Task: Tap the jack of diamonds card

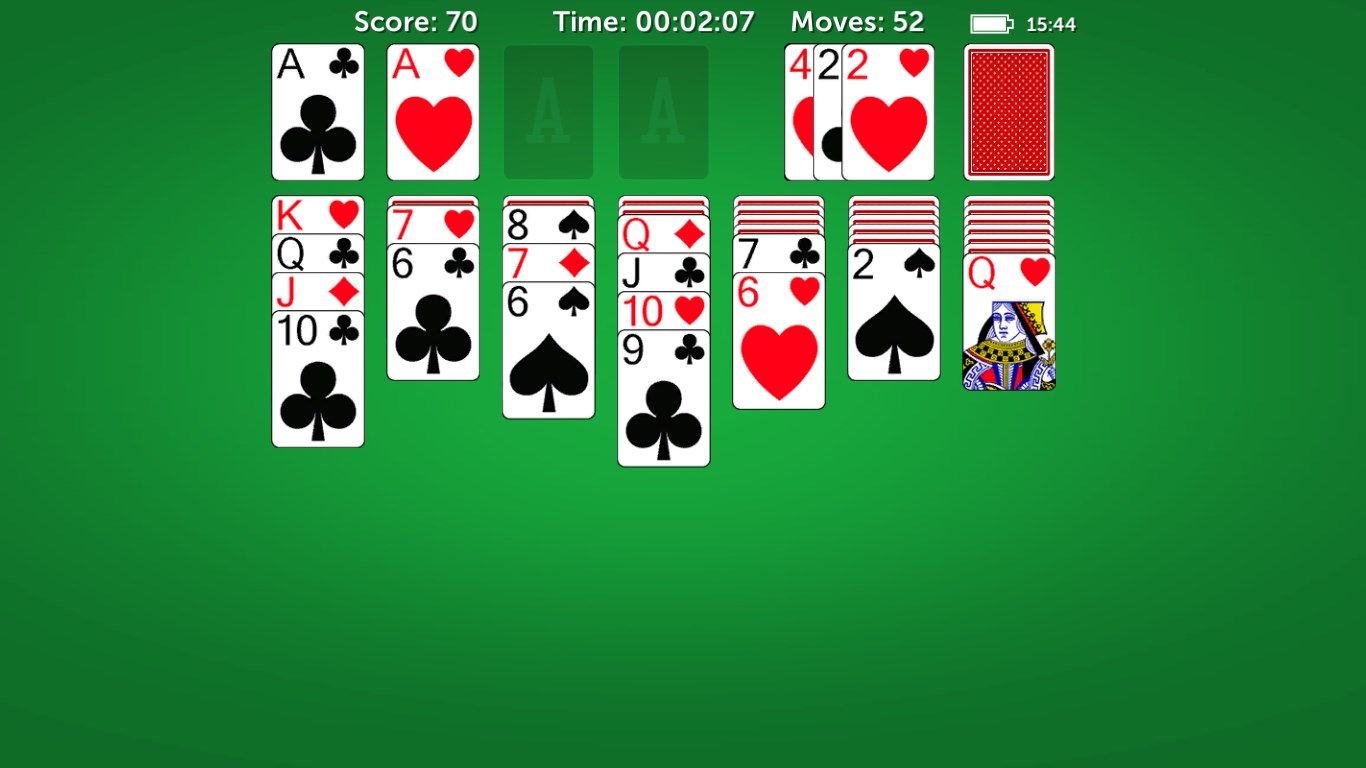Action: (x=318, y=293)
